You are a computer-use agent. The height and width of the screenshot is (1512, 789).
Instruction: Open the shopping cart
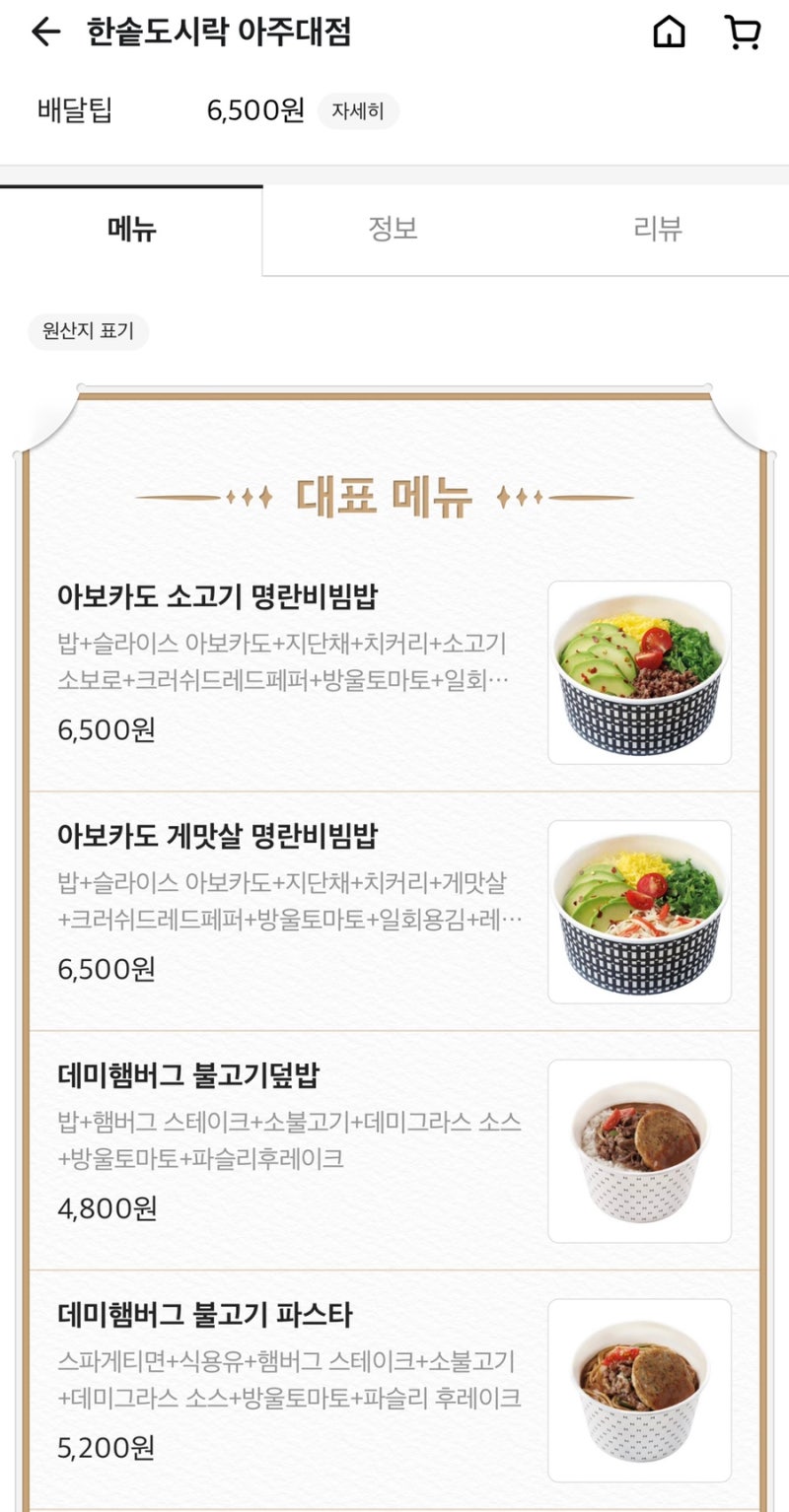pos(743,33)
